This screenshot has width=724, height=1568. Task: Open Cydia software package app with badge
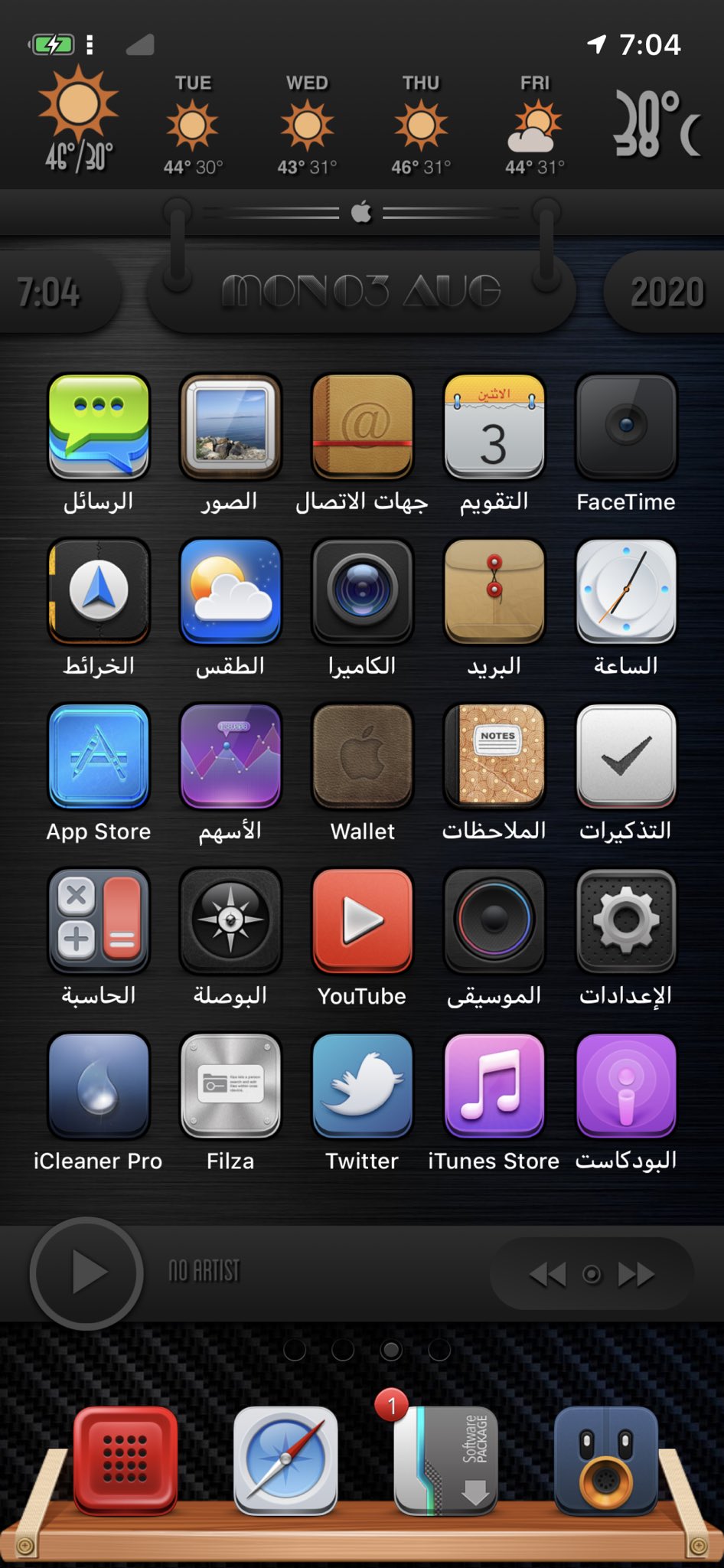pos(446,1459)
